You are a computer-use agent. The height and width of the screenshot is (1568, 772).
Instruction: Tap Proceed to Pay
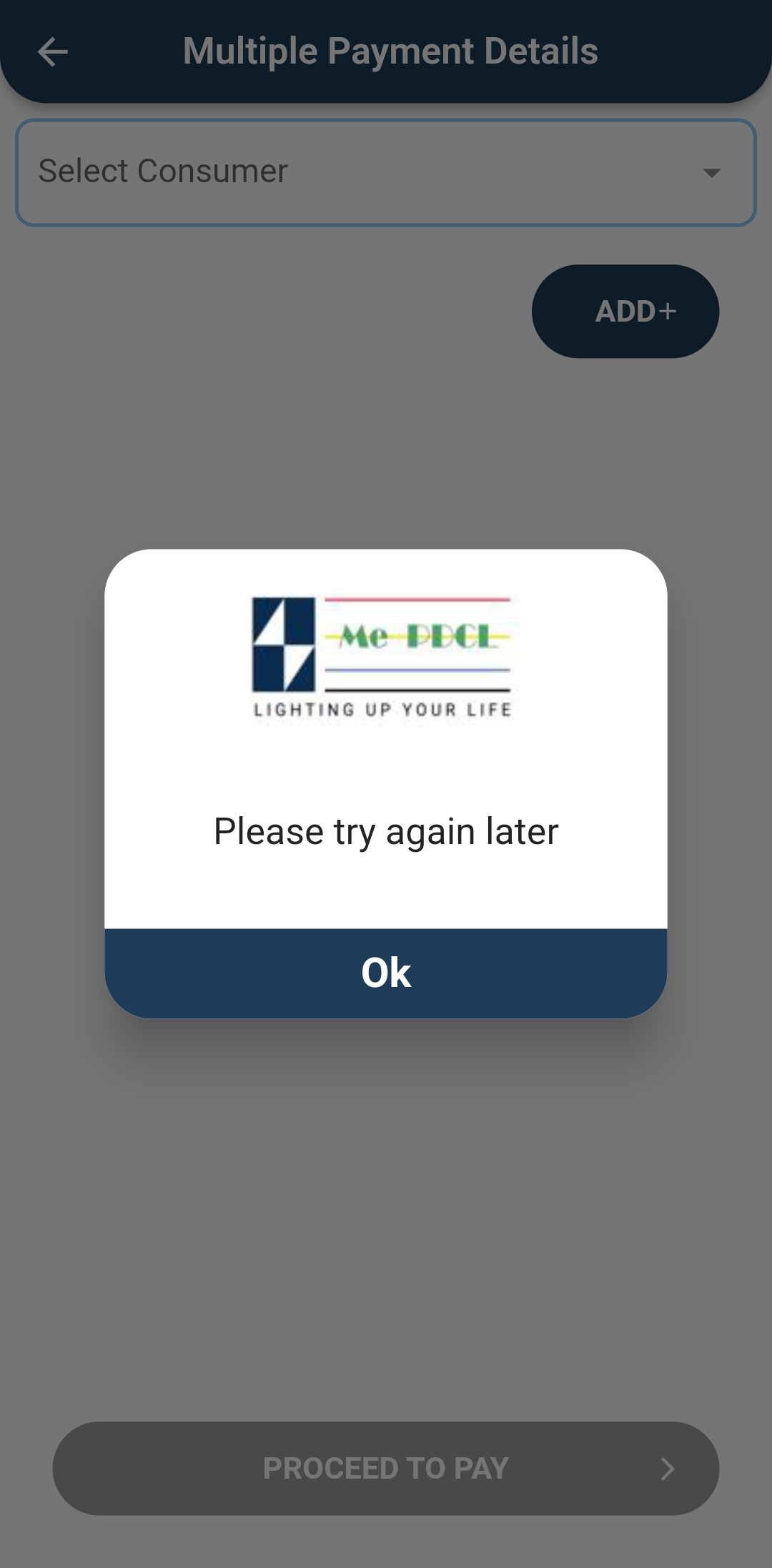coord(386,1468)
